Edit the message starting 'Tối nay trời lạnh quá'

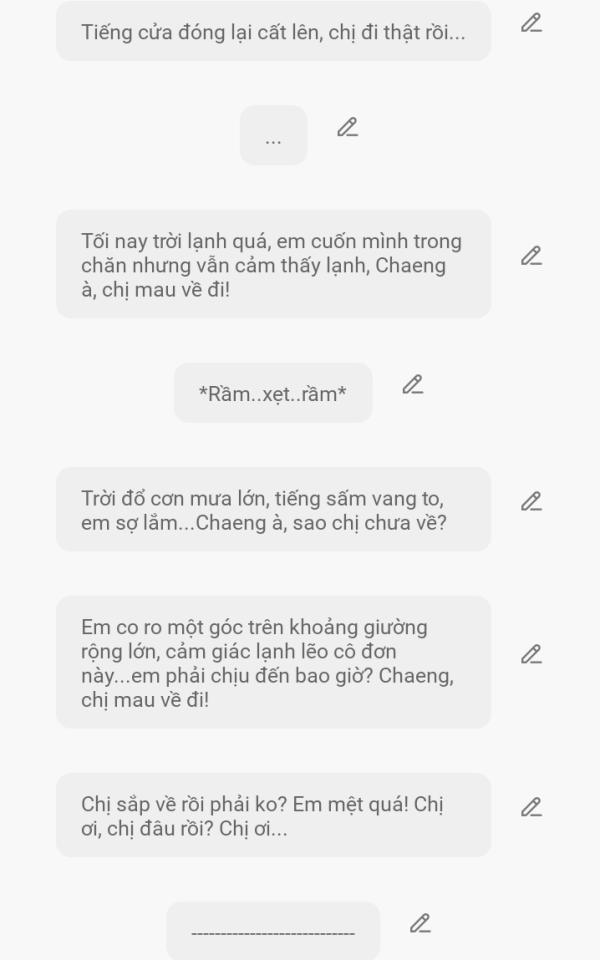pos(531,255)
